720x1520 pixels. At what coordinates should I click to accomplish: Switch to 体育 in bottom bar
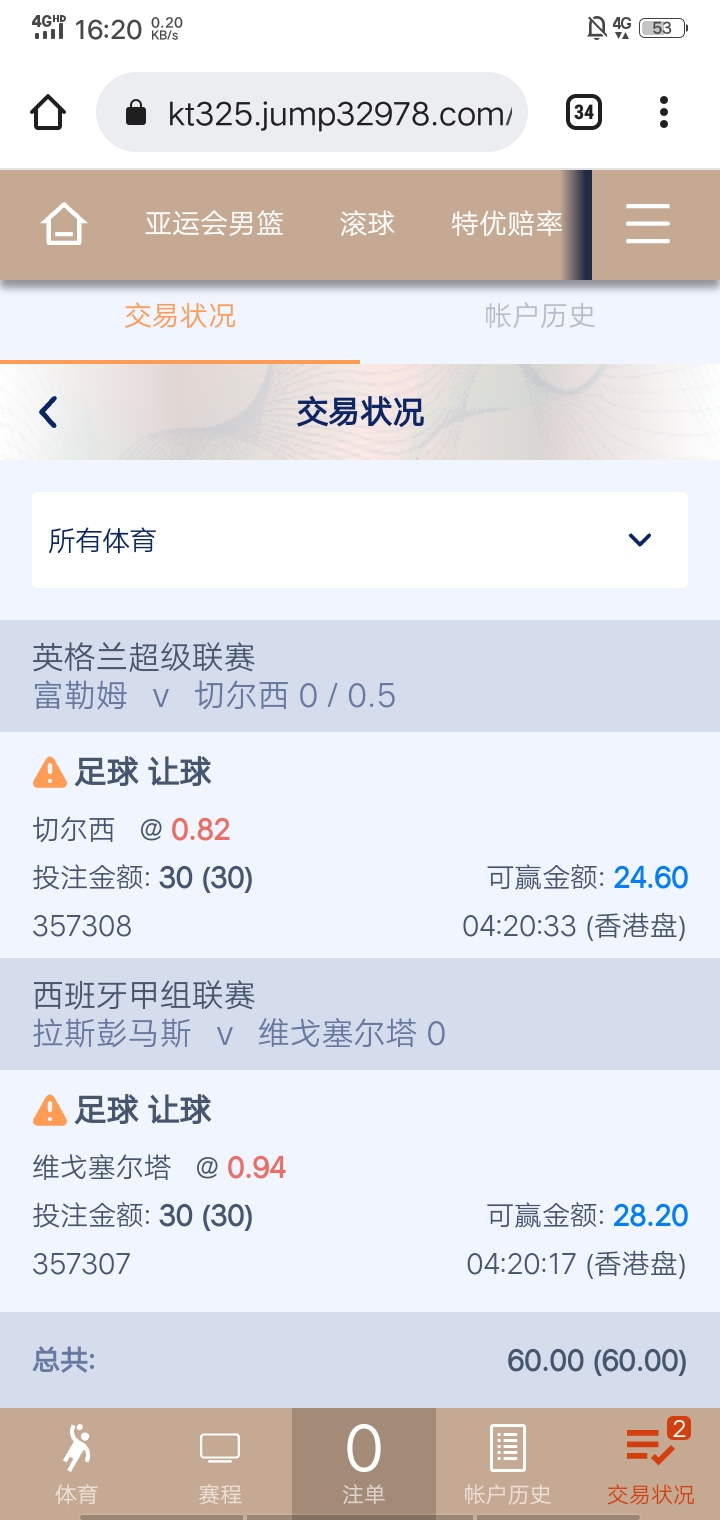(76, 1465)
